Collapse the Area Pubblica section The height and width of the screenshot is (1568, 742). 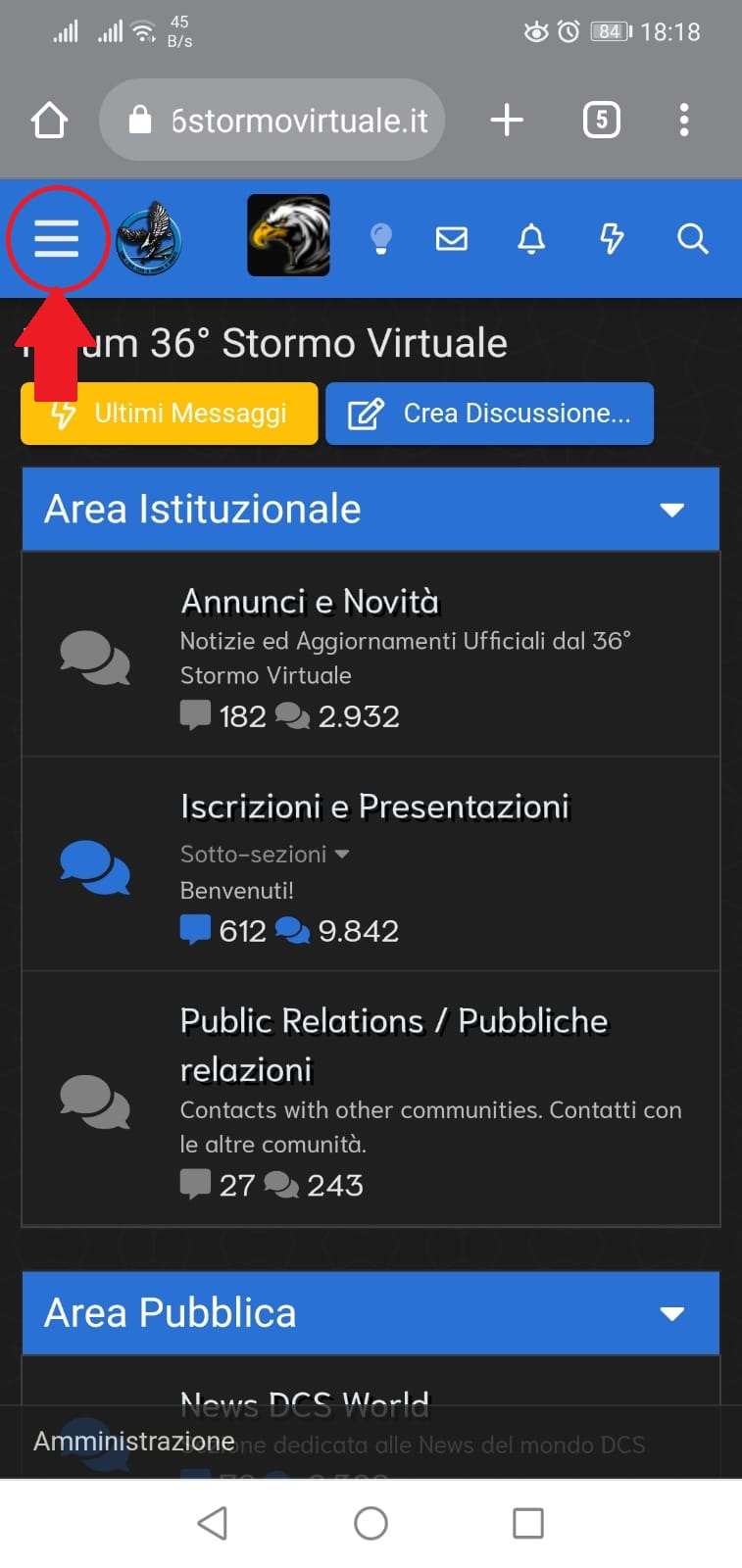(672, 1313)
